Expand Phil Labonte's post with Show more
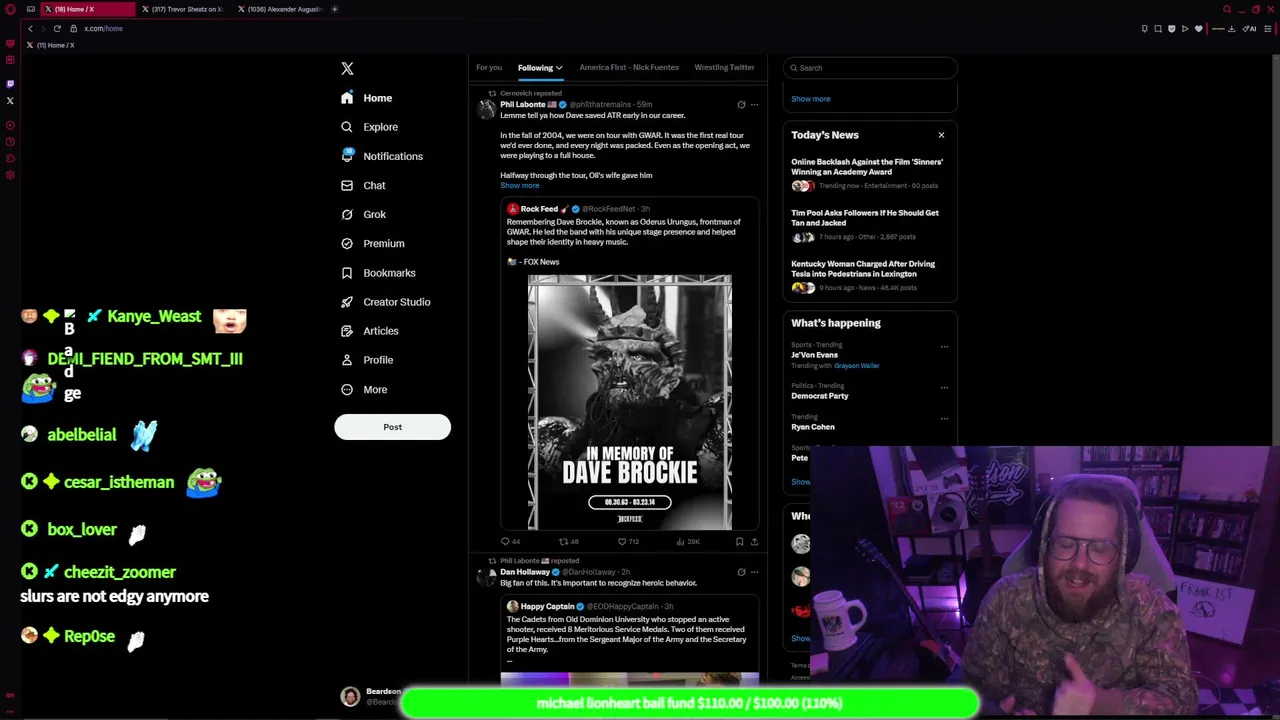 pyautogui.click(x=519, y=186)
